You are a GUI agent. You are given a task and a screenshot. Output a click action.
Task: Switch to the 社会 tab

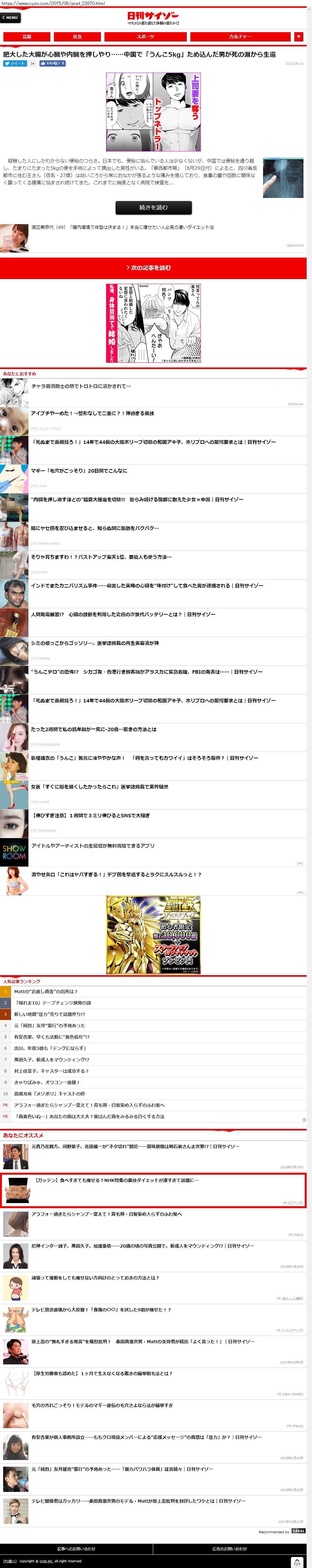tap(77, 37)
